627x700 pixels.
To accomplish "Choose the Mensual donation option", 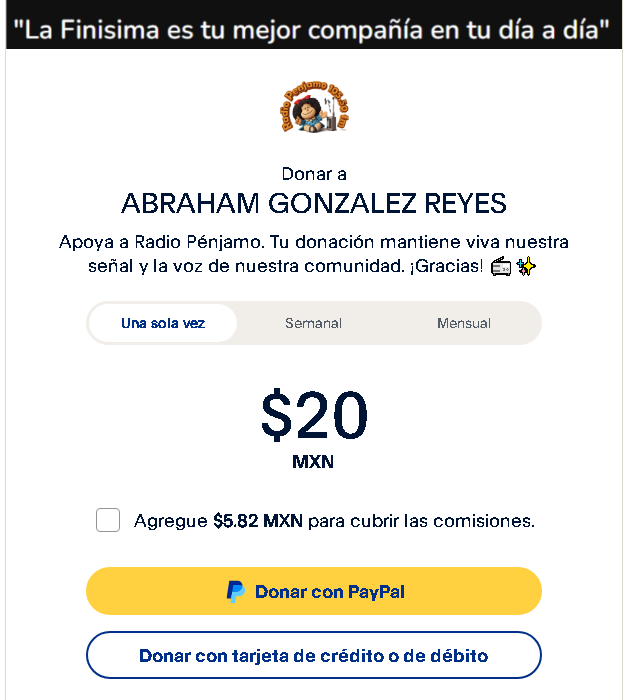I will (463, 323).
